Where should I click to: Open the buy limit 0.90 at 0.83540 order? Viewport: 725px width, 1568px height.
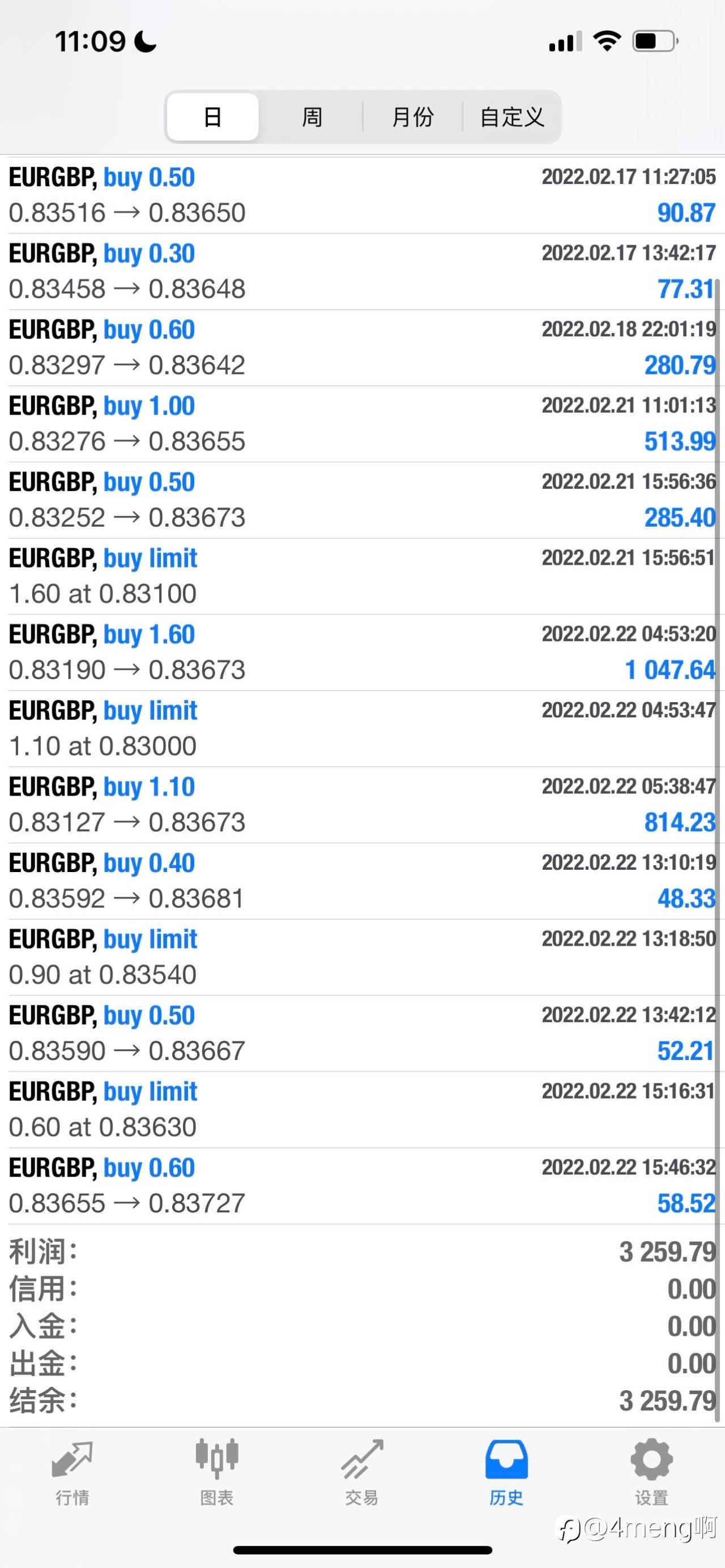click(362, 958)
